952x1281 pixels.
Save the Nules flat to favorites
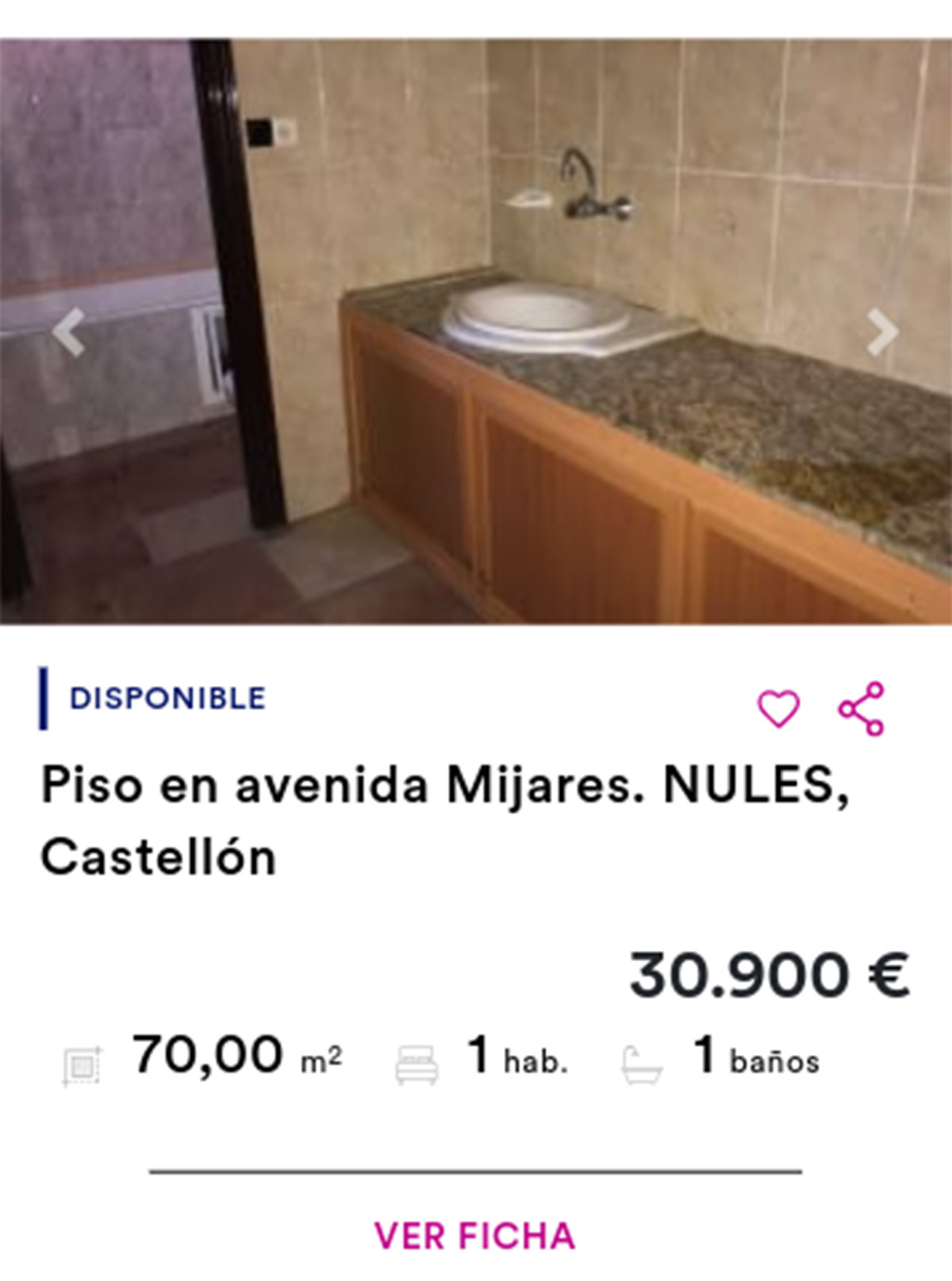coord(778,708)
